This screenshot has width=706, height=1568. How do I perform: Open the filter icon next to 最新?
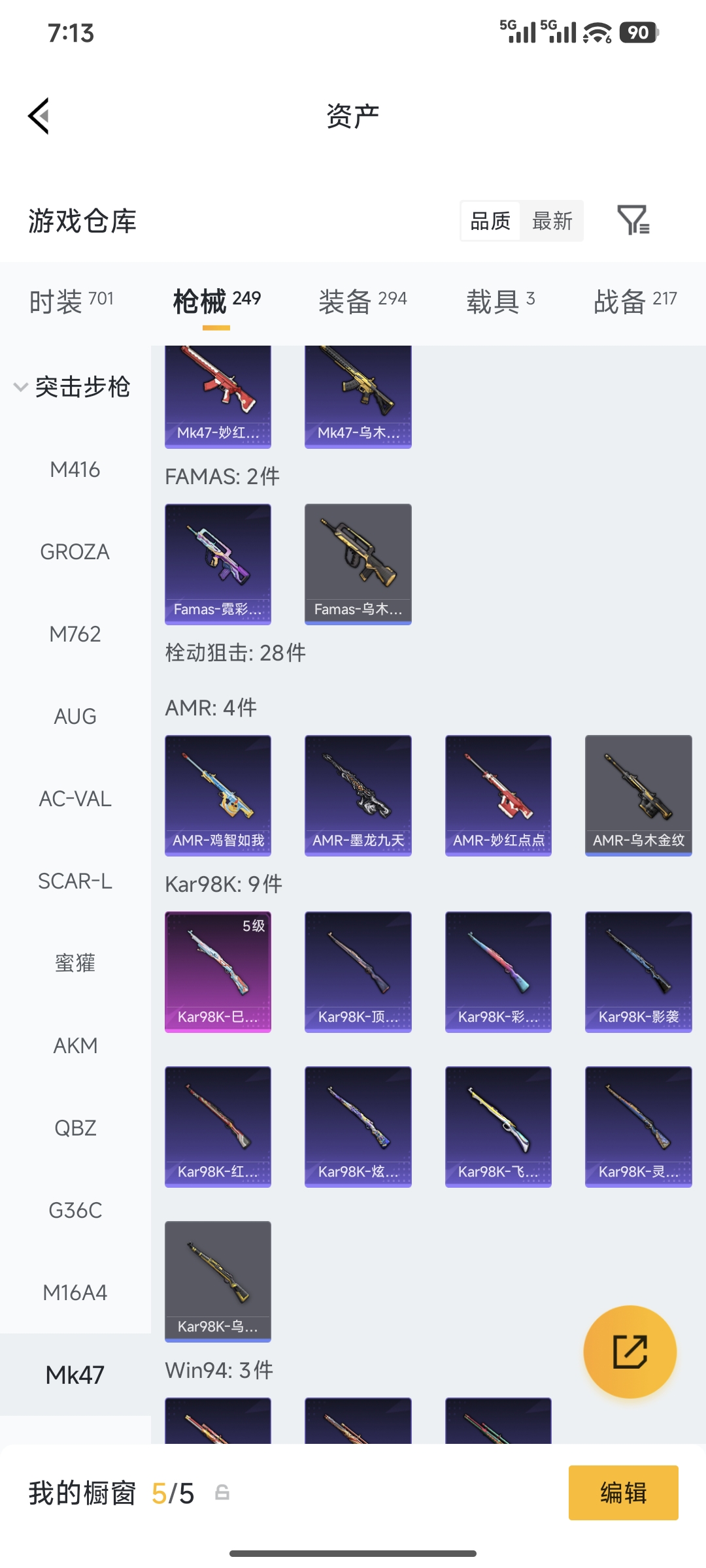click(634, 221)
